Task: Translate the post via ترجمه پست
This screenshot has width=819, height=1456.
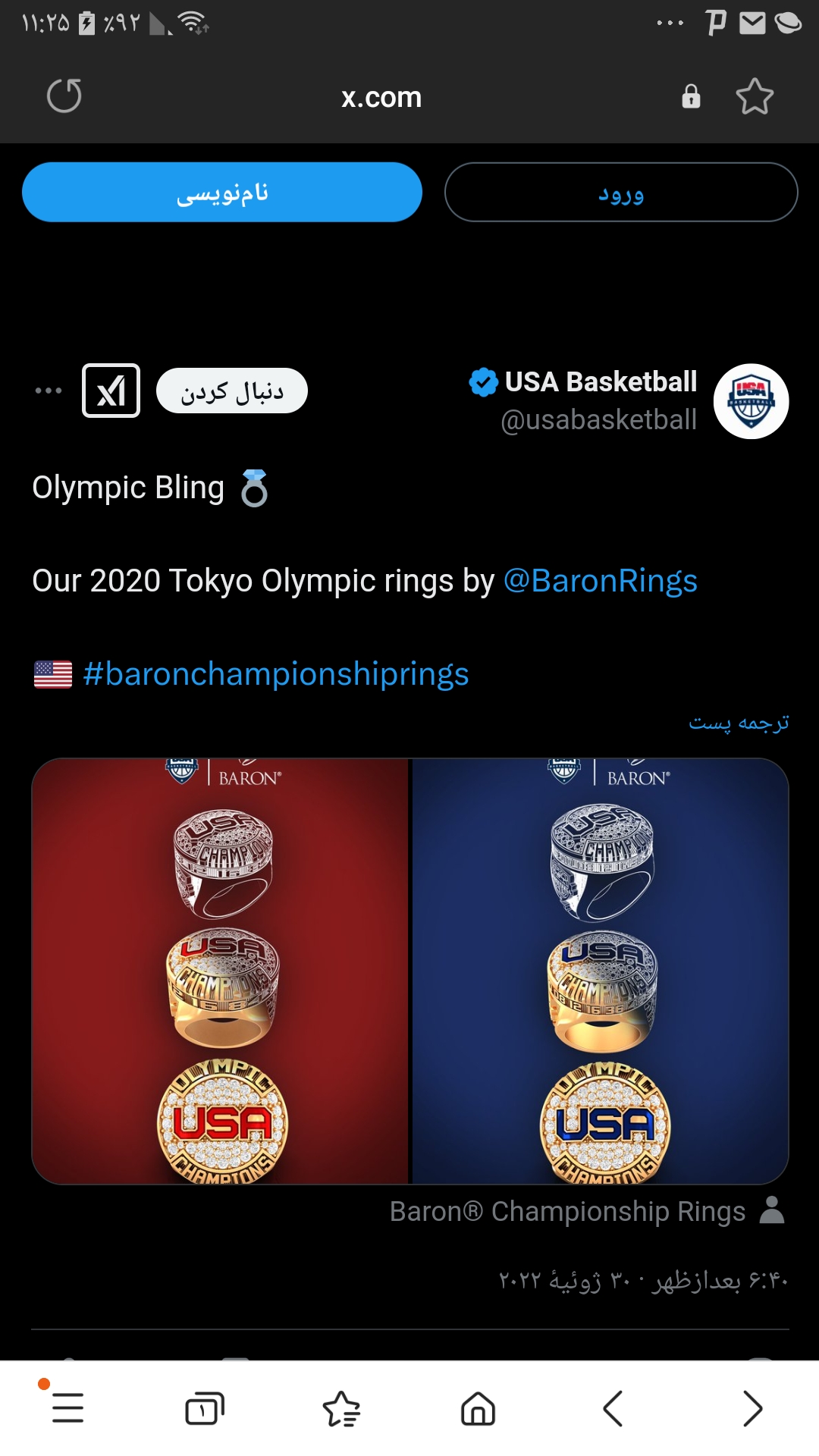Action: coord(738,723)
